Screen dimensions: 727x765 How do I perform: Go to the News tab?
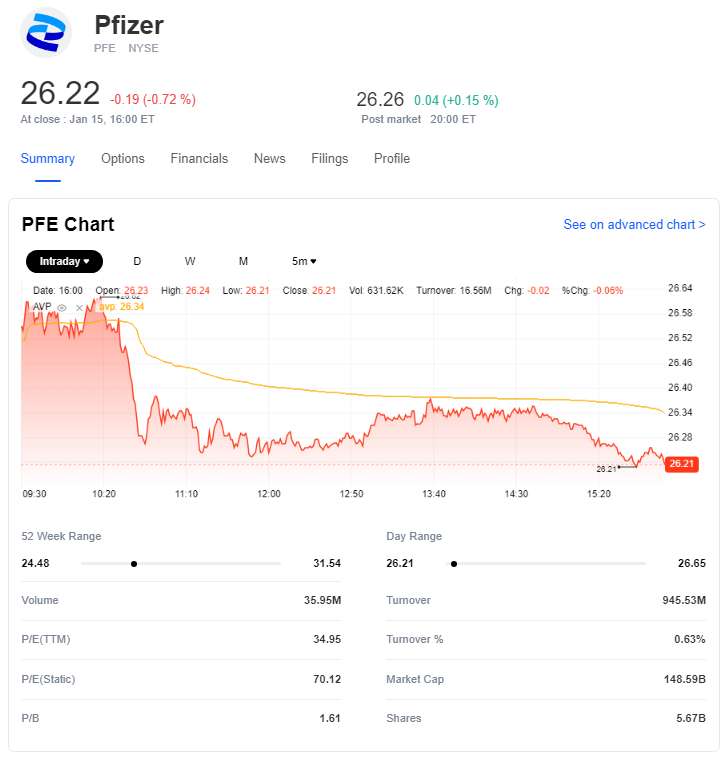(269, 158)
